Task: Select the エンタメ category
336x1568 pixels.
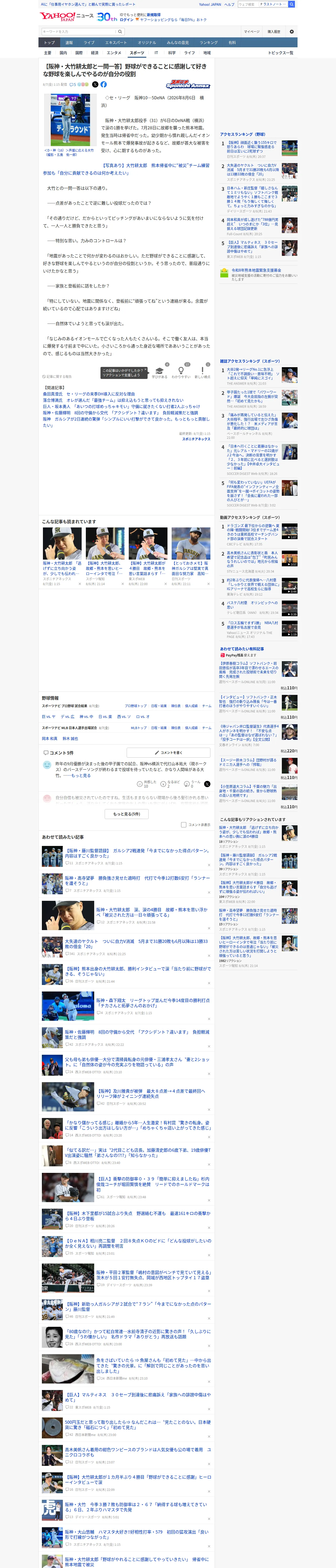Action: [114, 53]
